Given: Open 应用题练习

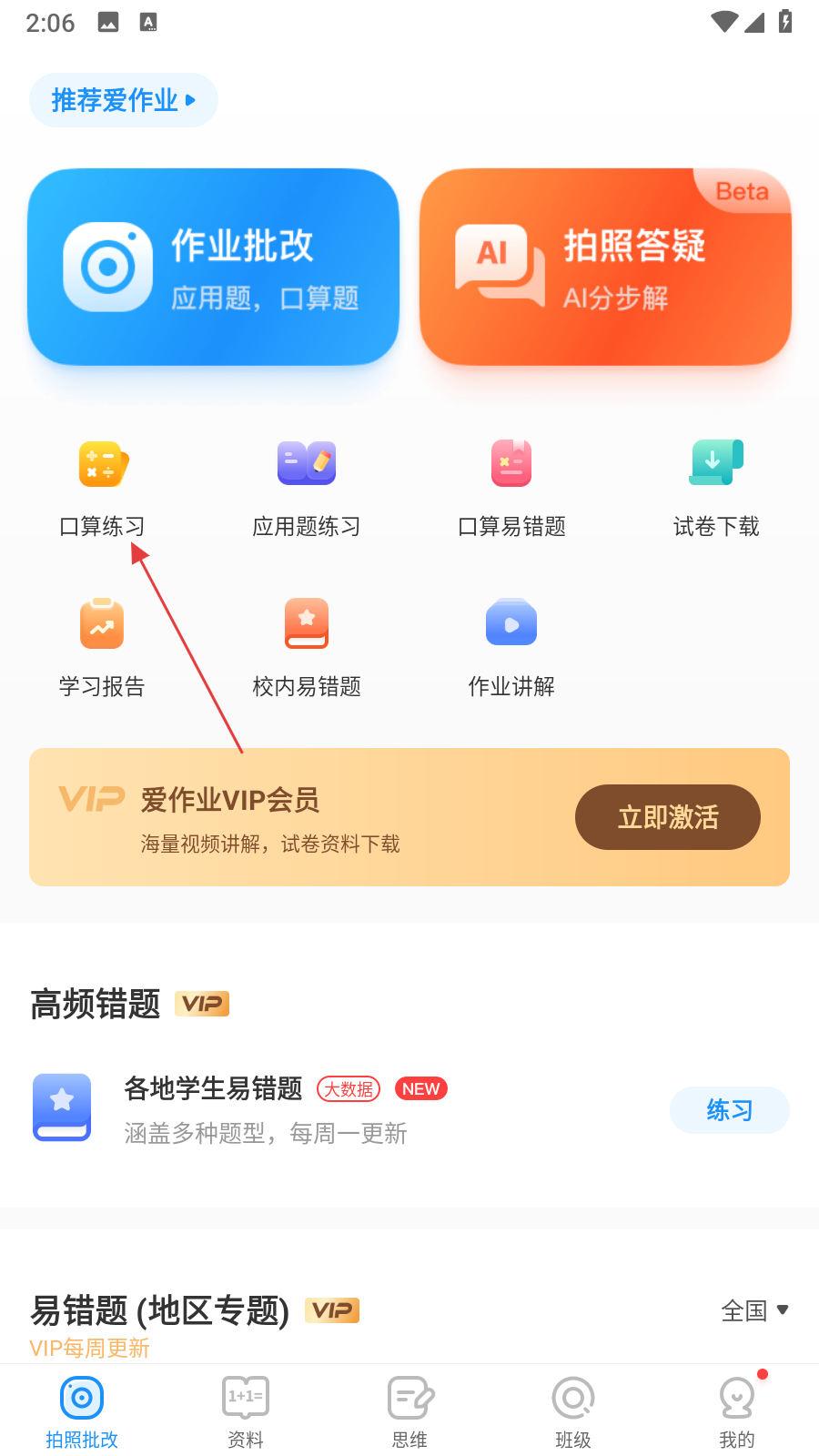Looking at the screenshot, I should coord(307,488).
